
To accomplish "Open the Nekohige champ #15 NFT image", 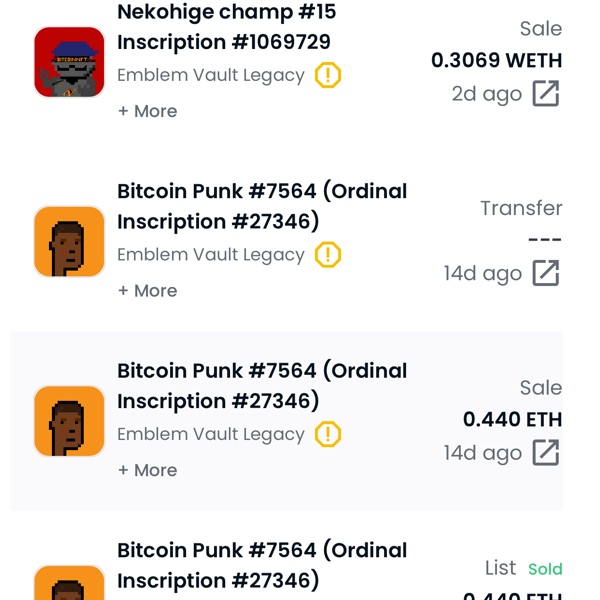I will click(69, 62).
